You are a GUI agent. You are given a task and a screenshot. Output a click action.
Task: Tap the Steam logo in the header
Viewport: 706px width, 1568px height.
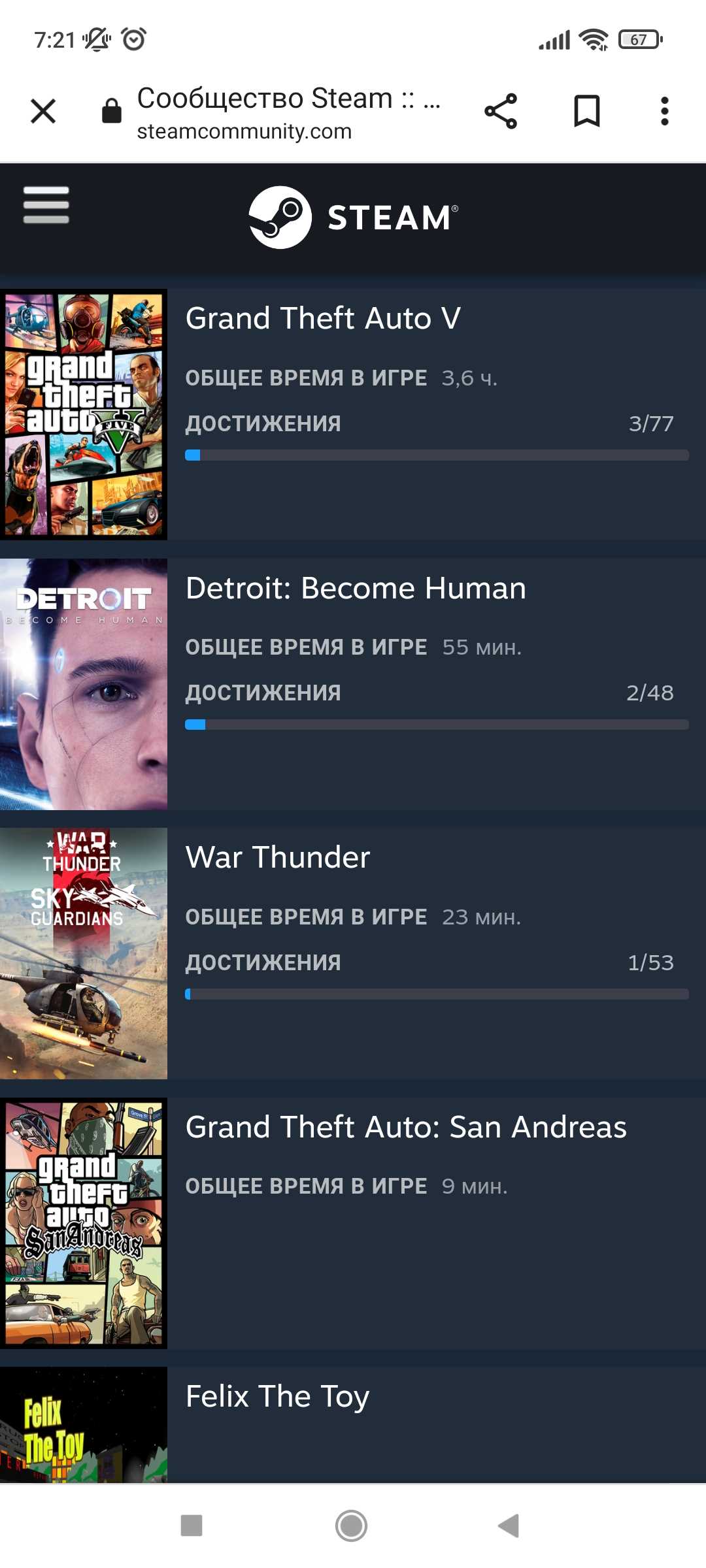[x=353, y=218]
